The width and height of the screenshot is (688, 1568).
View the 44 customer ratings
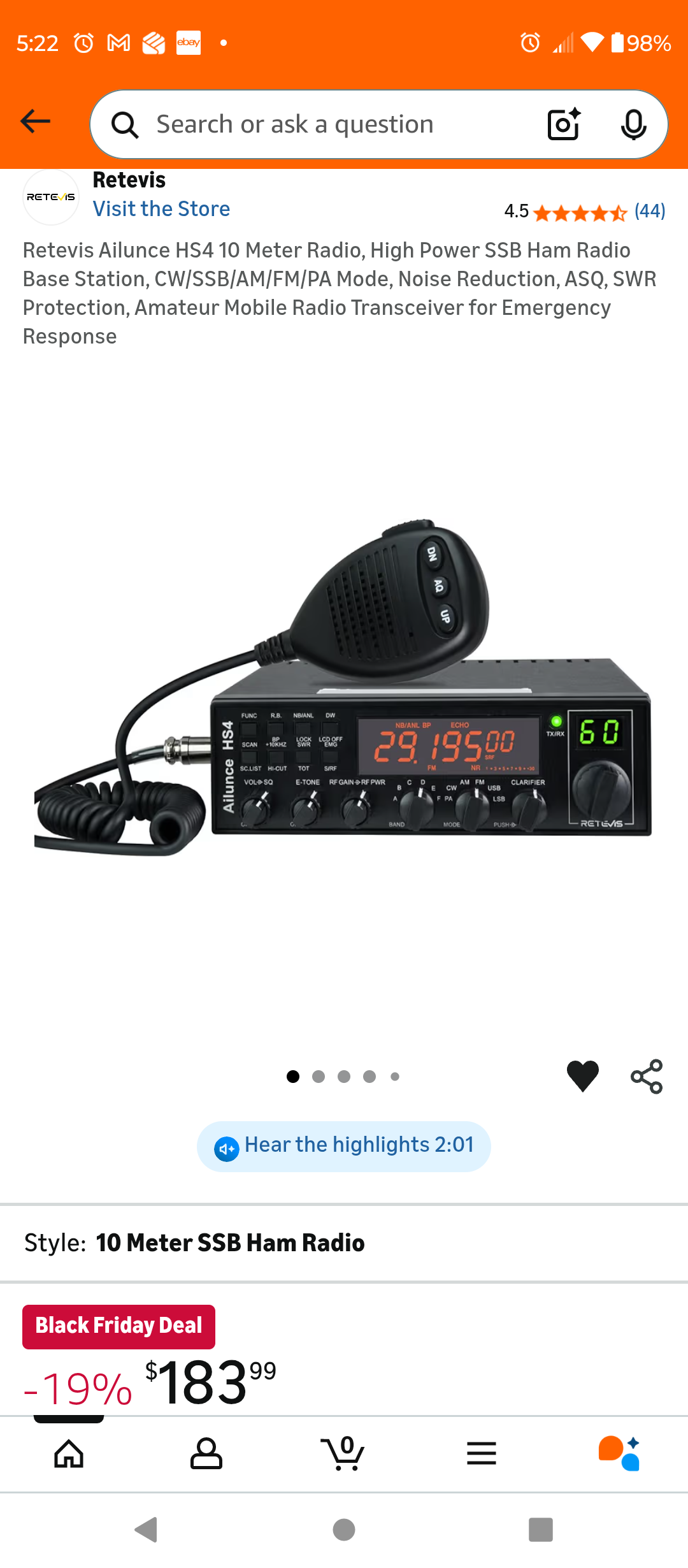(x=649, y=211)
